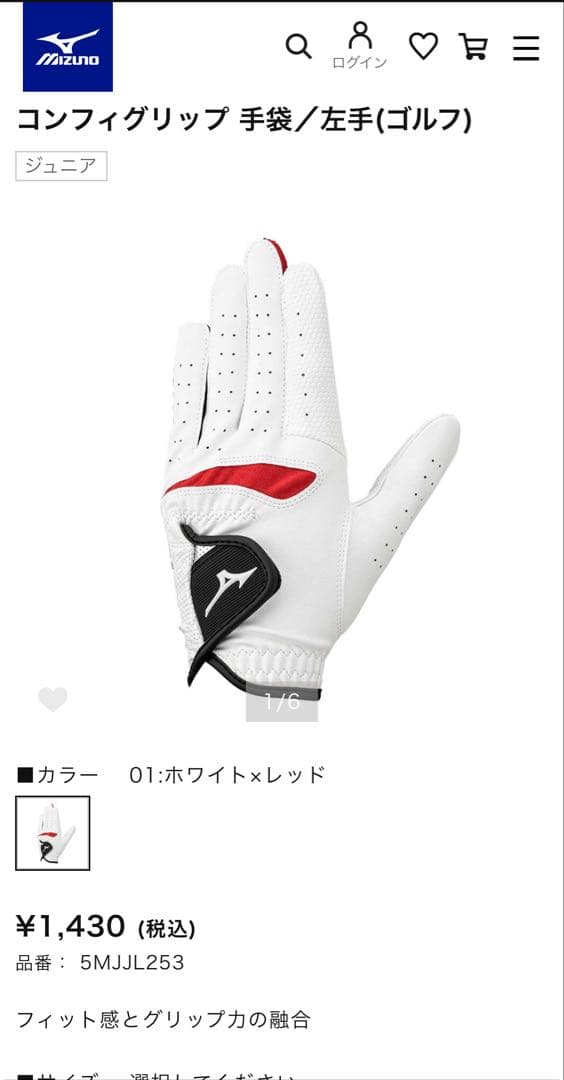This screenshot has width=564, height=1080.
Task: Tap the ジュニア category tag
Action: tap(61, 166)
